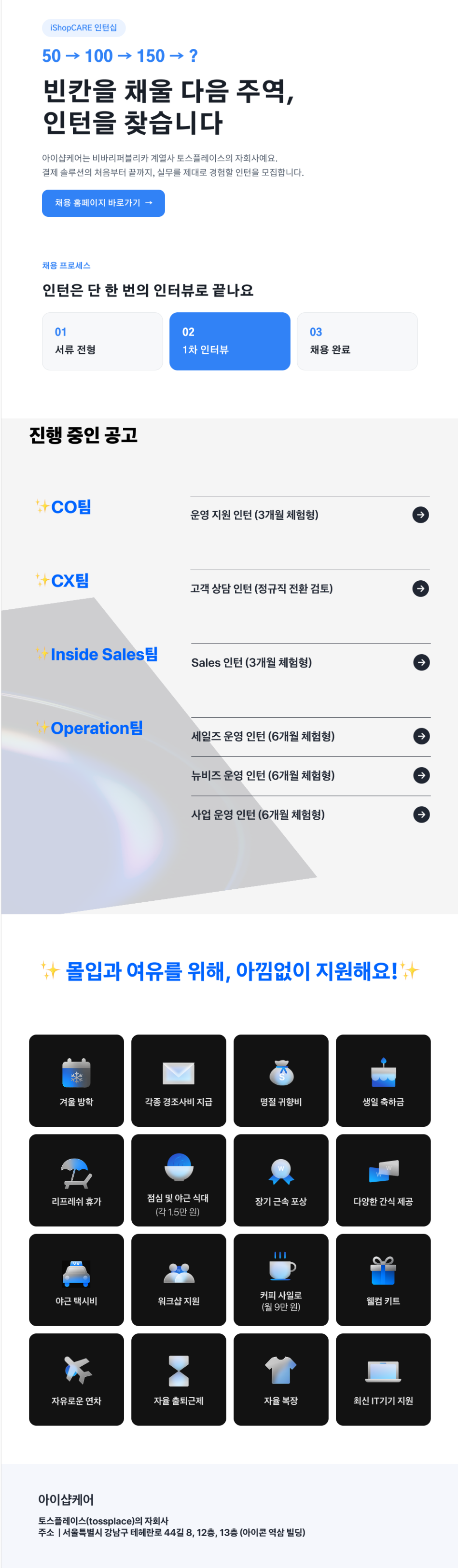
Task: Open 고객 상담 인턴 (정규직 전환 검토) posting
Action: (309, 588)
